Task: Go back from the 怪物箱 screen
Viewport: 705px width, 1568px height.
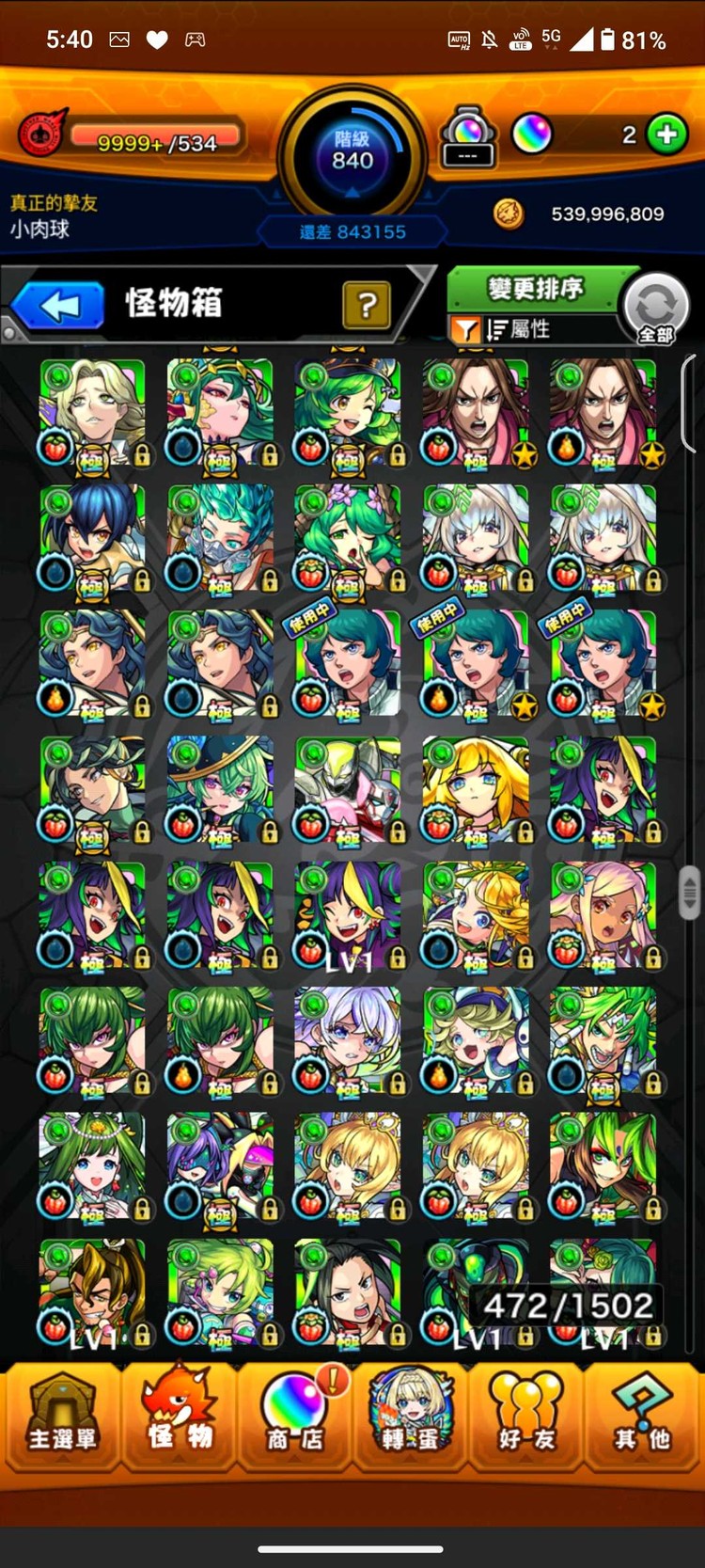Action: (58, 306)
